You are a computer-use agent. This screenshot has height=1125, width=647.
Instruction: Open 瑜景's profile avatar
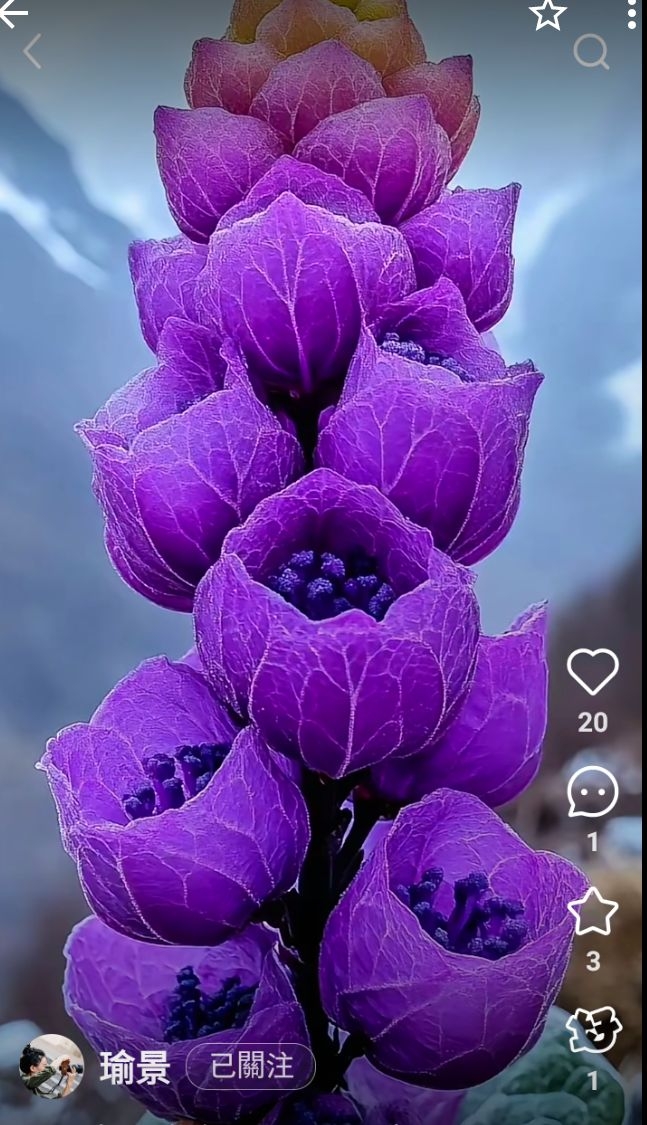point(51,1066)
